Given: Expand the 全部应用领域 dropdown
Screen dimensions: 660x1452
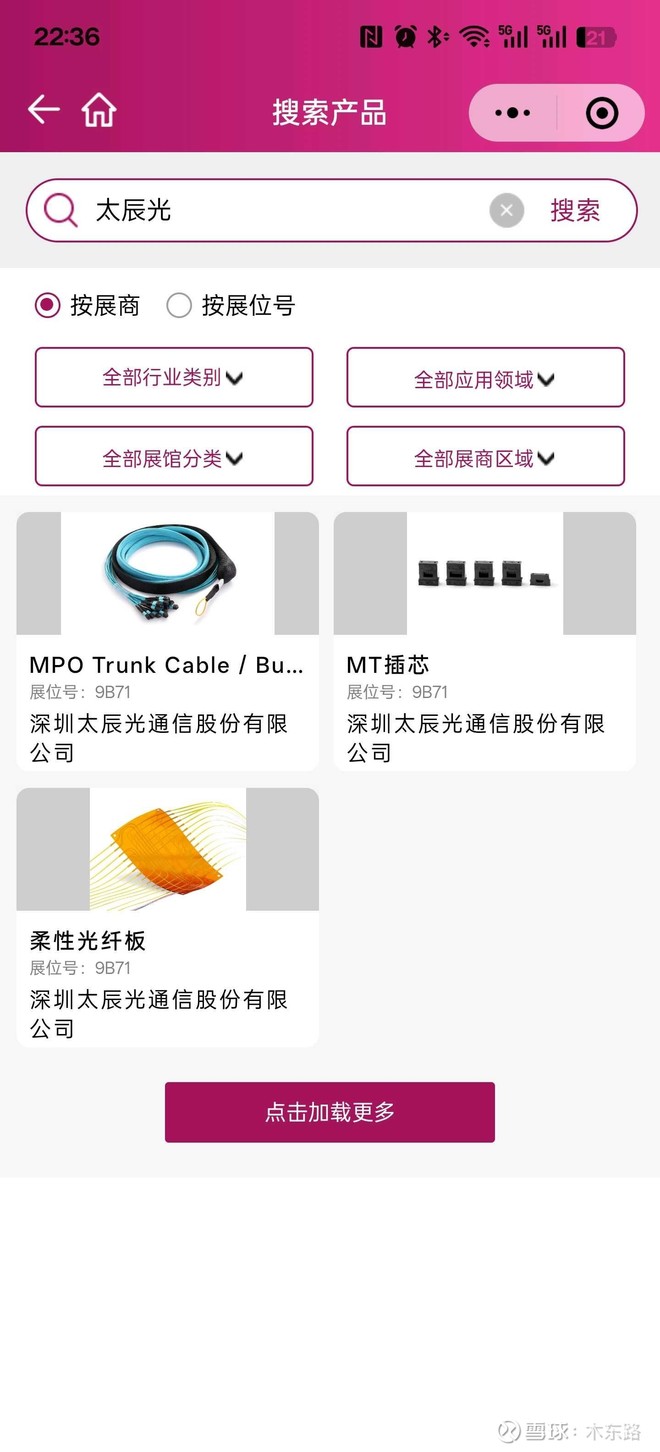Looking at the screenshot, I should click(485, 378).
